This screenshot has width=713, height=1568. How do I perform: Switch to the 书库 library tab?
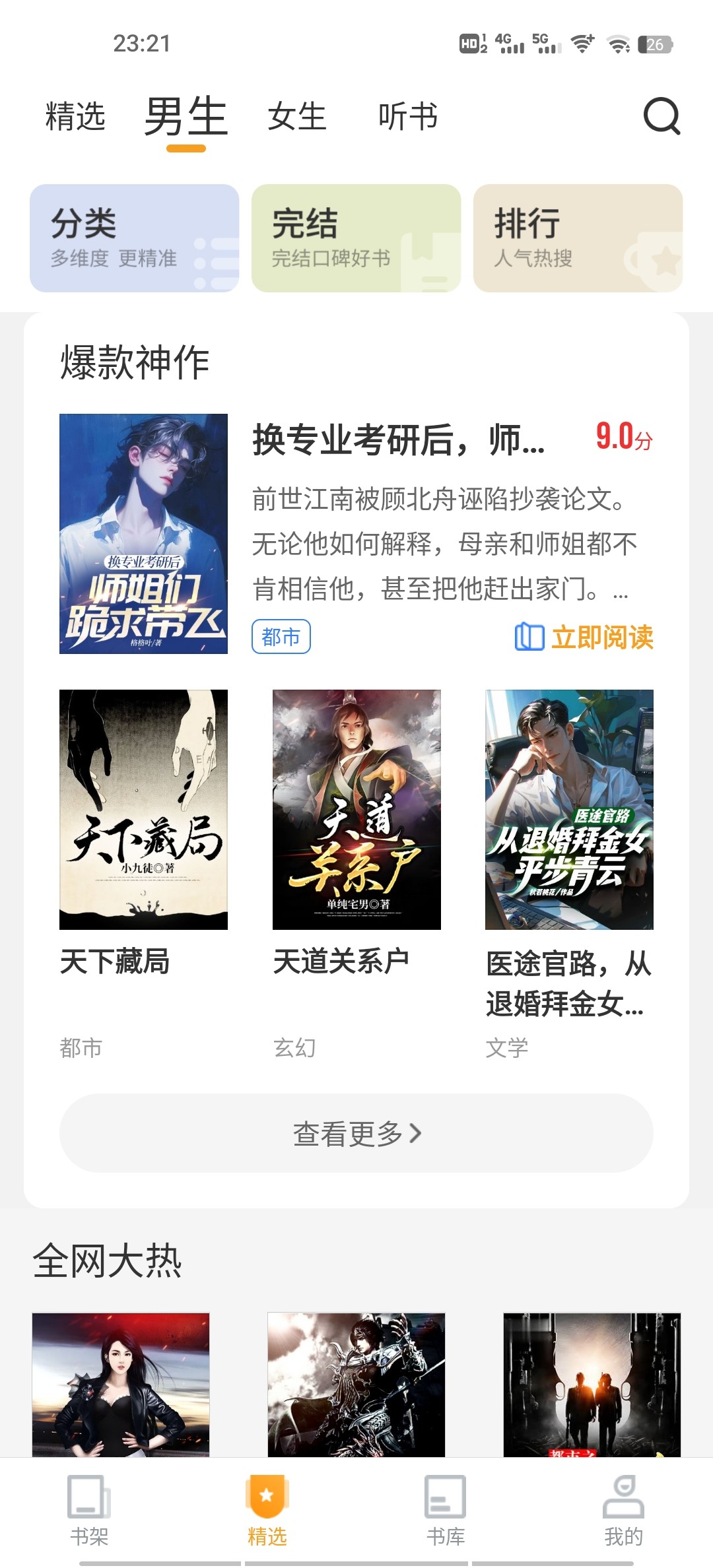tap(446, 1511)
